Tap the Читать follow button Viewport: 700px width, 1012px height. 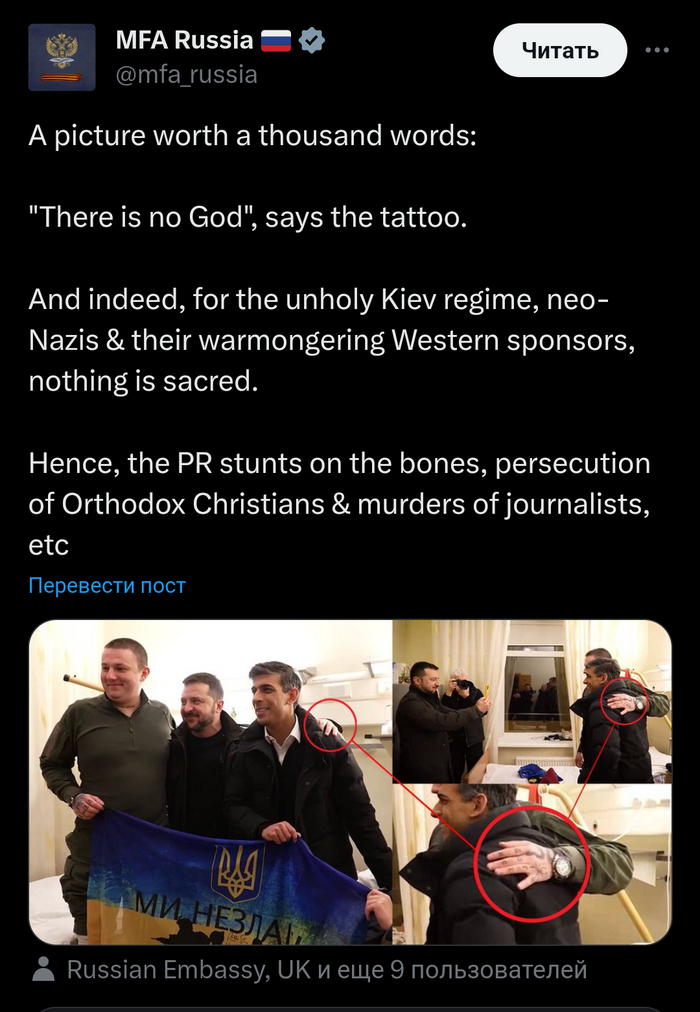click(560, 51)
